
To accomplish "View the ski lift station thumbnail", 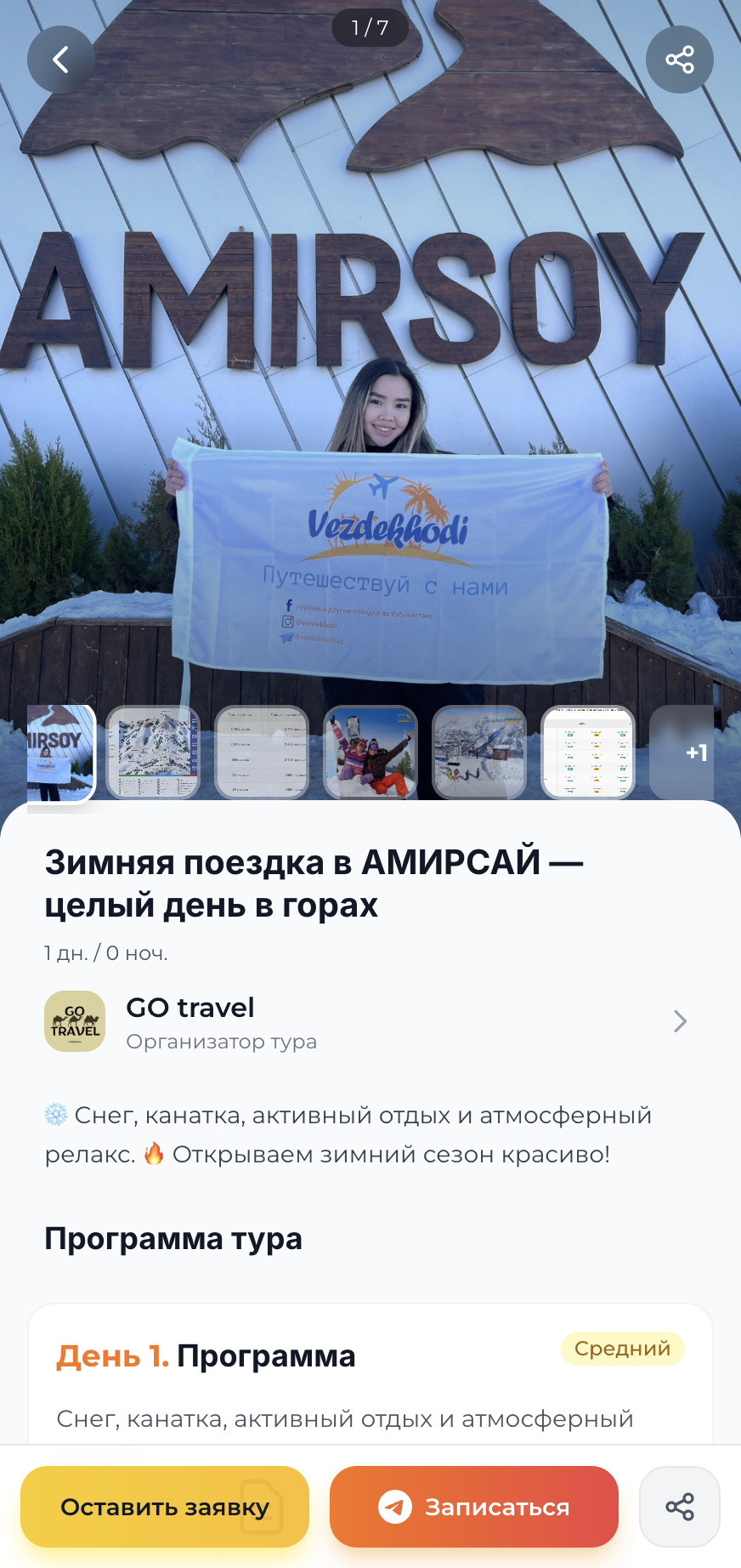I will (479, 753).
